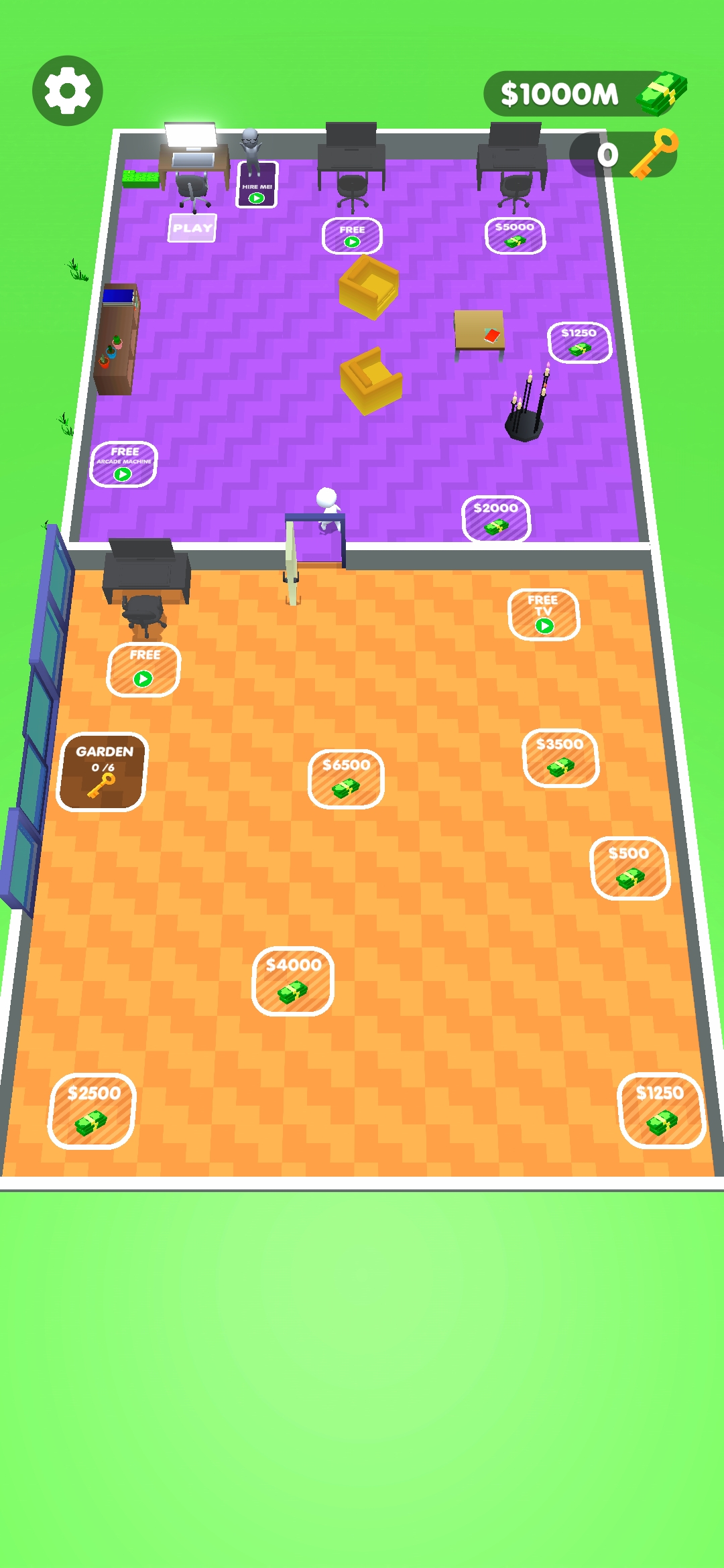This screenshot has width=724, height=1568.
Task: Purchase the $3500 item
Action: point(560,757)
